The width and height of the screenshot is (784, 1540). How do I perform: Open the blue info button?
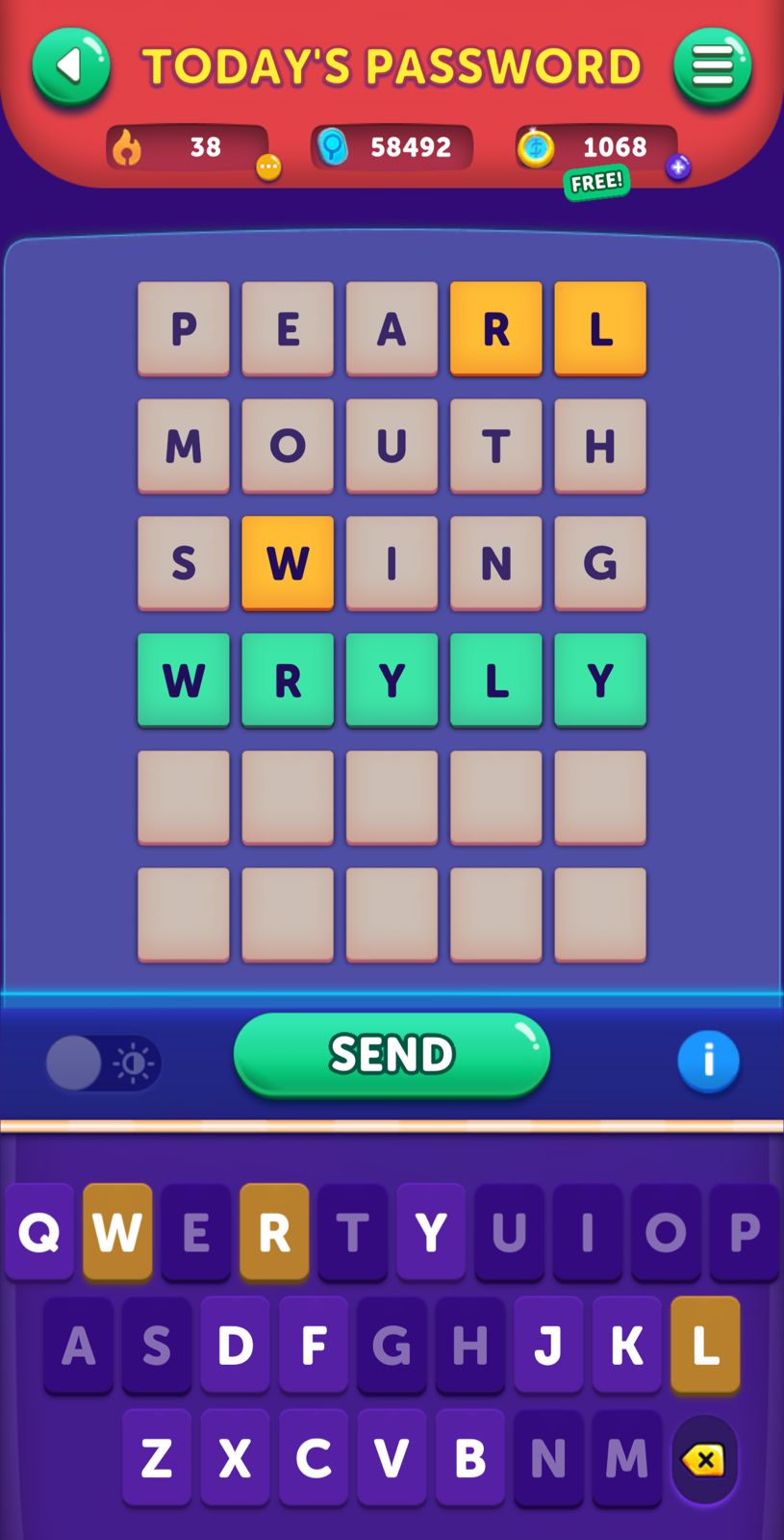click(708, 1061)
